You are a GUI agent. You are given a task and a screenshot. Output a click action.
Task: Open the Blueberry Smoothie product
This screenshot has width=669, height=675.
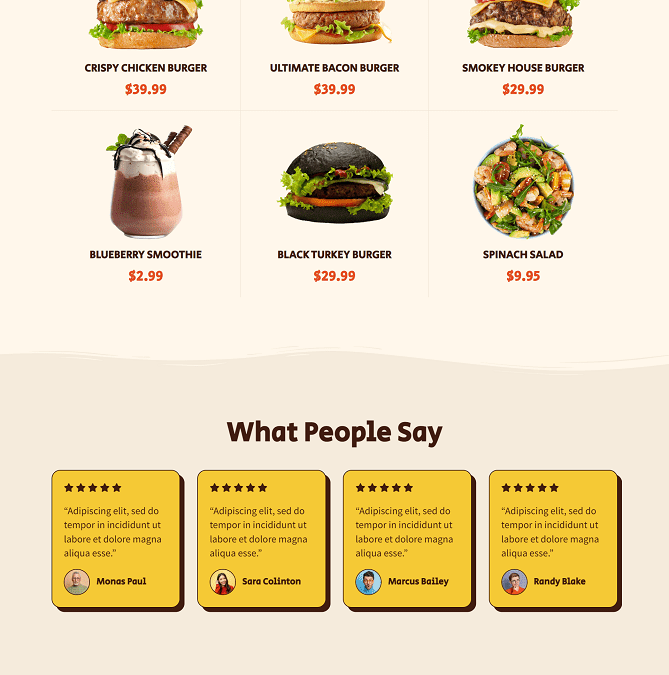point(146,254)
